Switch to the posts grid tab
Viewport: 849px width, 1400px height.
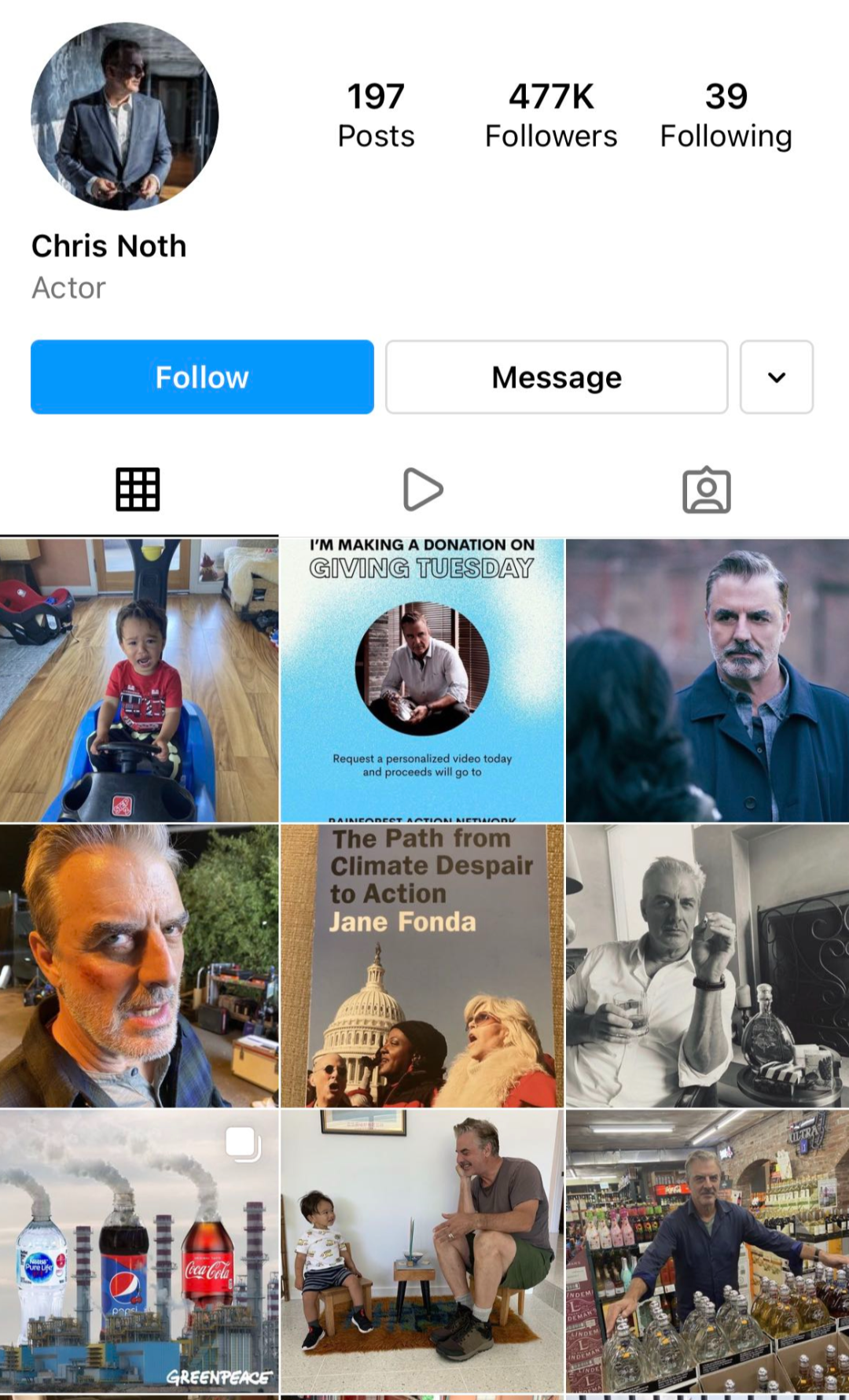pyautogui.click(x=138, y=489)
